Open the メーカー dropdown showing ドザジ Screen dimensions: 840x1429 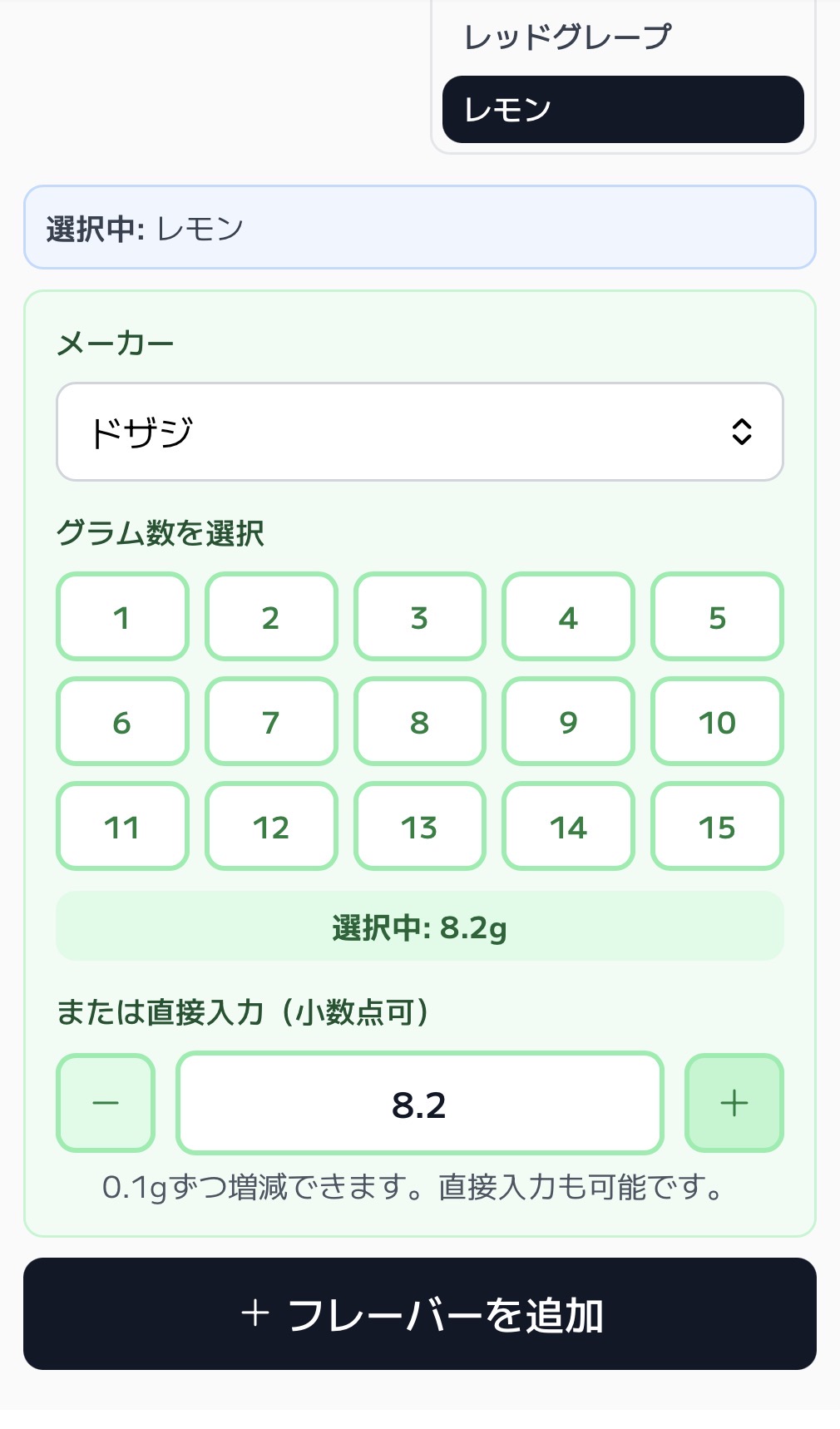(419, 432)
